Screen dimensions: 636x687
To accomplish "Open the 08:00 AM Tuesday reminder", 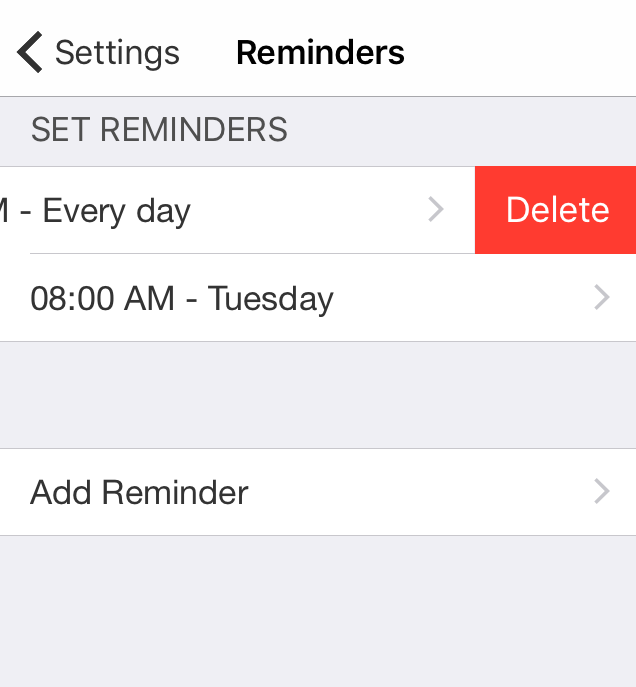I will pos(300,298).
